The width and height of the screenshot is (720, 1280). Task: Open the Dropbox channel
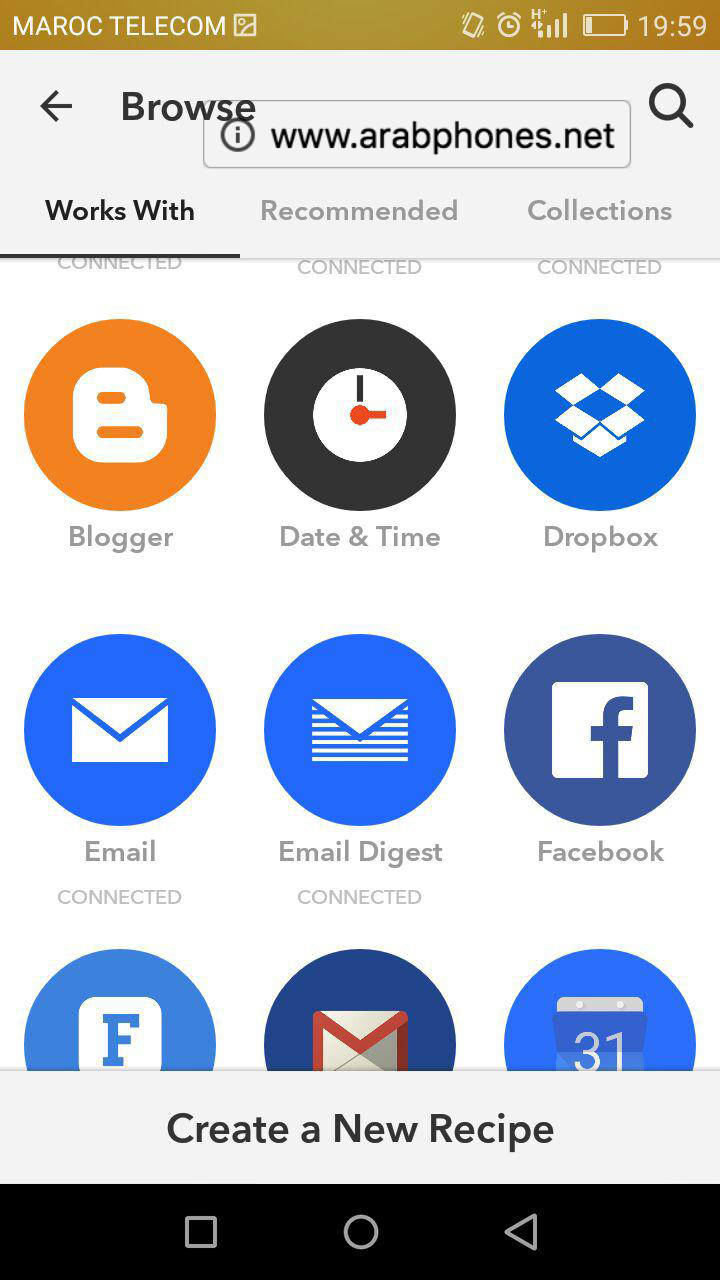tap(600, 415)
